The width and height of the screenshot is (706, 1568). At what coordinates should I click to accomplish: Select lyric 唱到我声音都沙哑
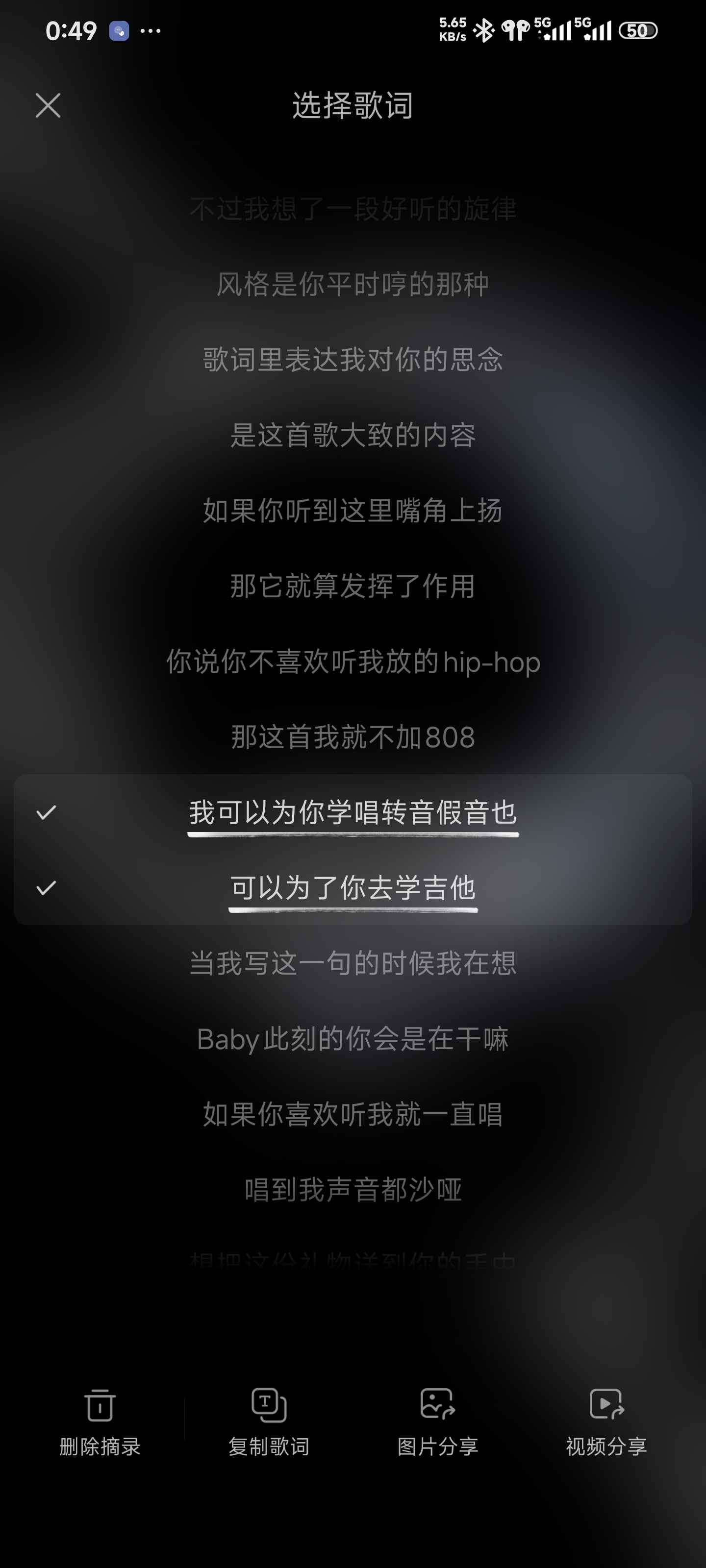[353, 1190]
